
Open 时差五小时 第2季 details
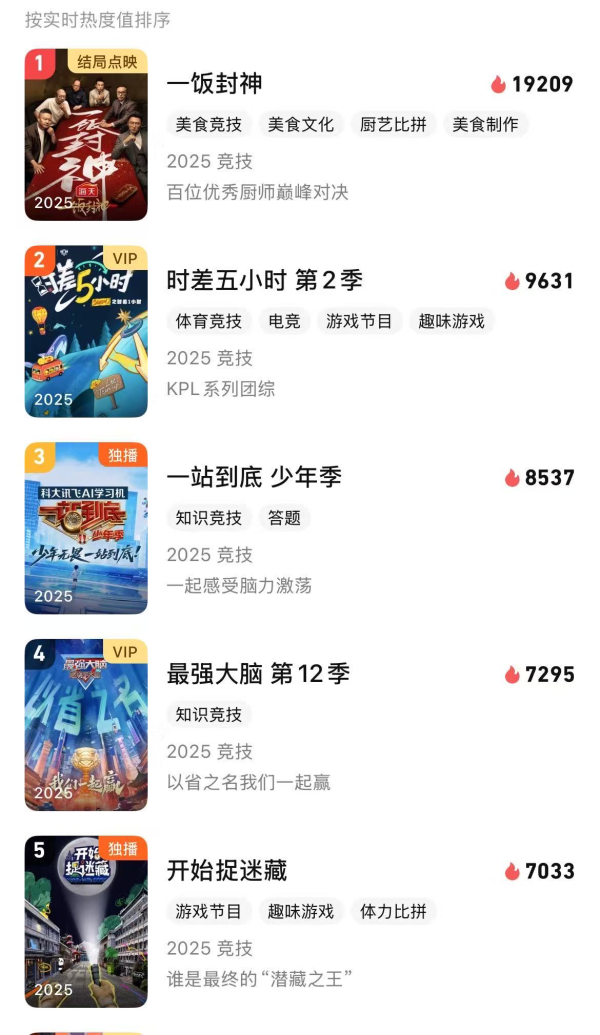[x=264, y=280]
